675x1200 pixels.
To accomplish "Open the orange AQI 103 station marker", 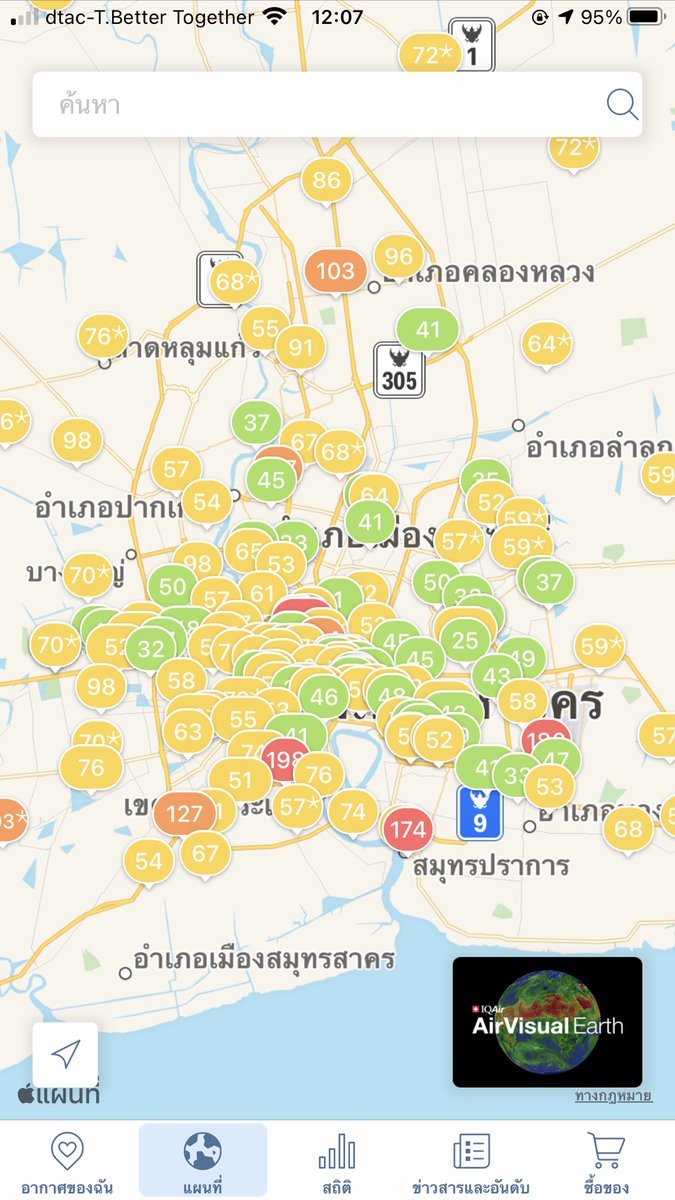I will coord(335,270).
